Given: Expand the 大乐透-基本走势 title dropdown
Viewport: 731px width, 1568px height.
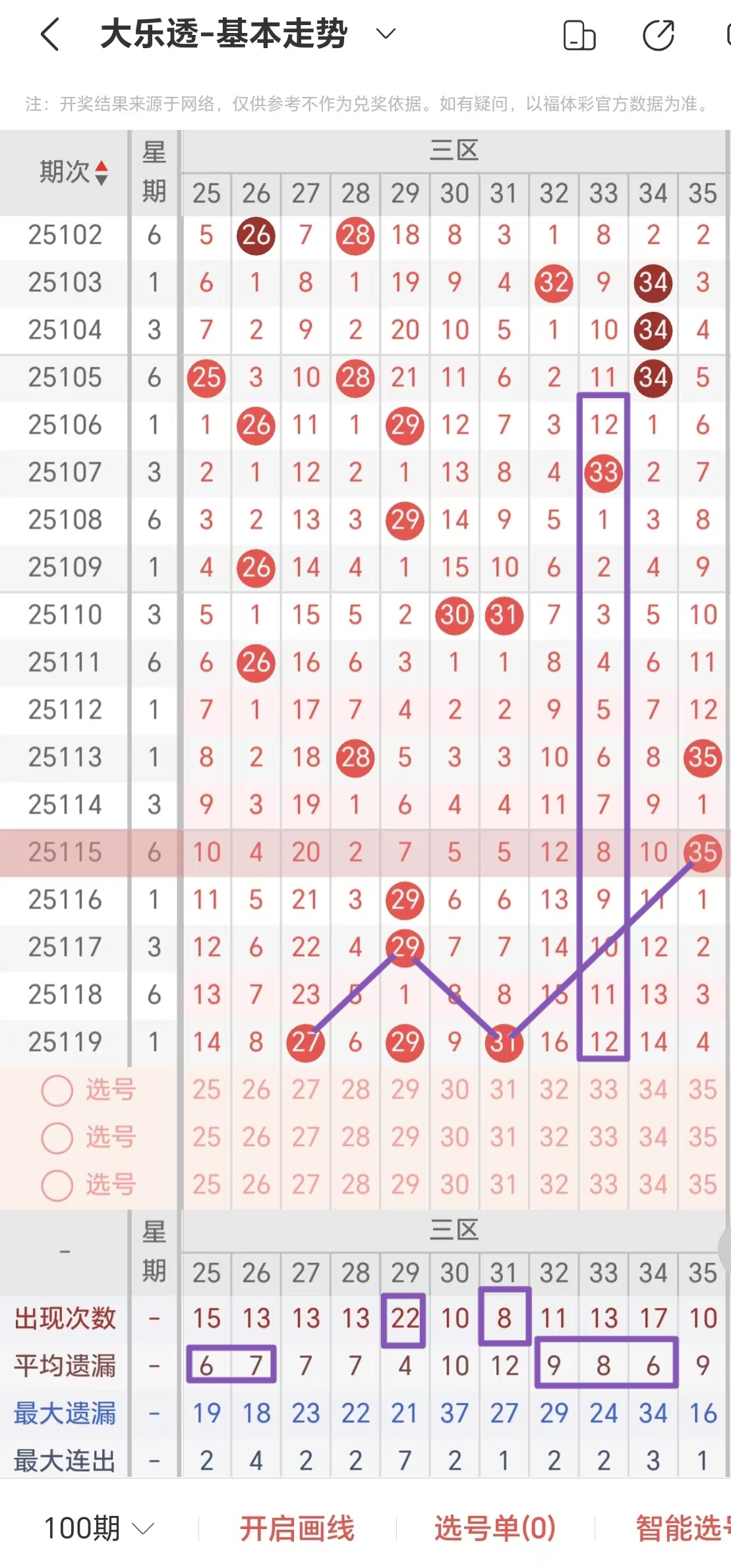Looking at the screenshot, I should [386, 34].
